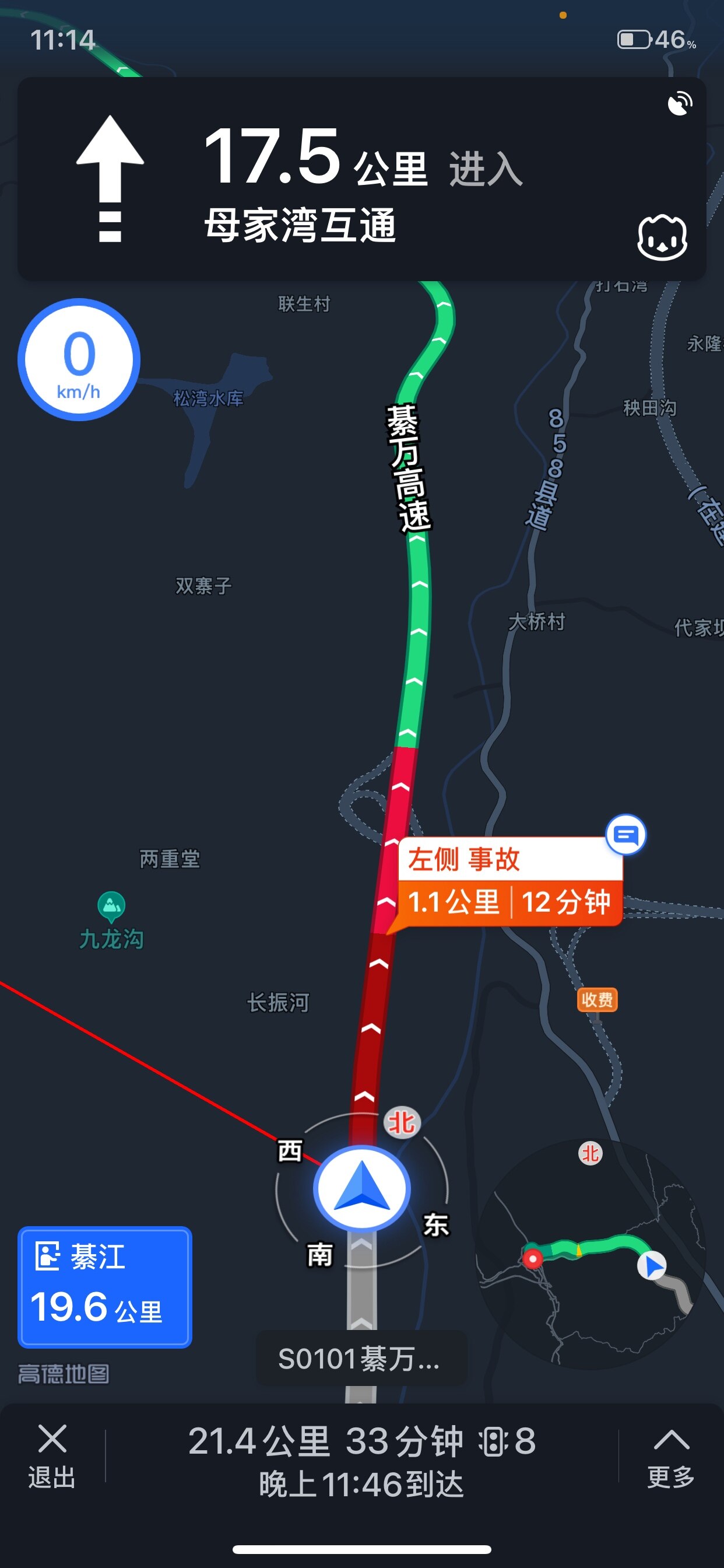Exit navigation with the 退出 button
724x1568 pixels.
pyautogui.click(x=52, y=1455)
